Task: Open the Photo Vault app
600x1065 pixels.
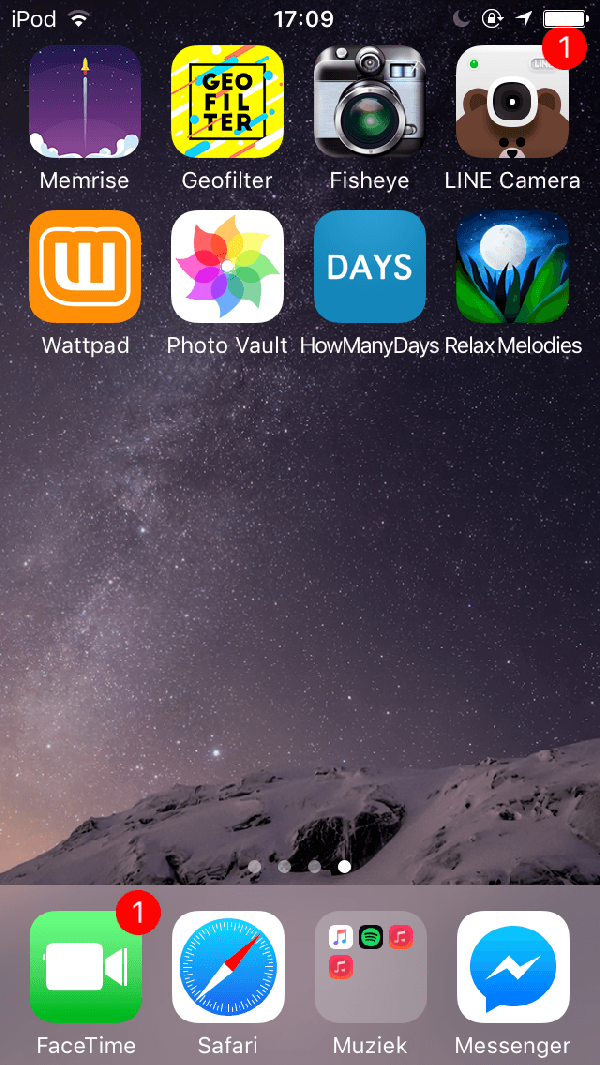Action: (227, 266)
